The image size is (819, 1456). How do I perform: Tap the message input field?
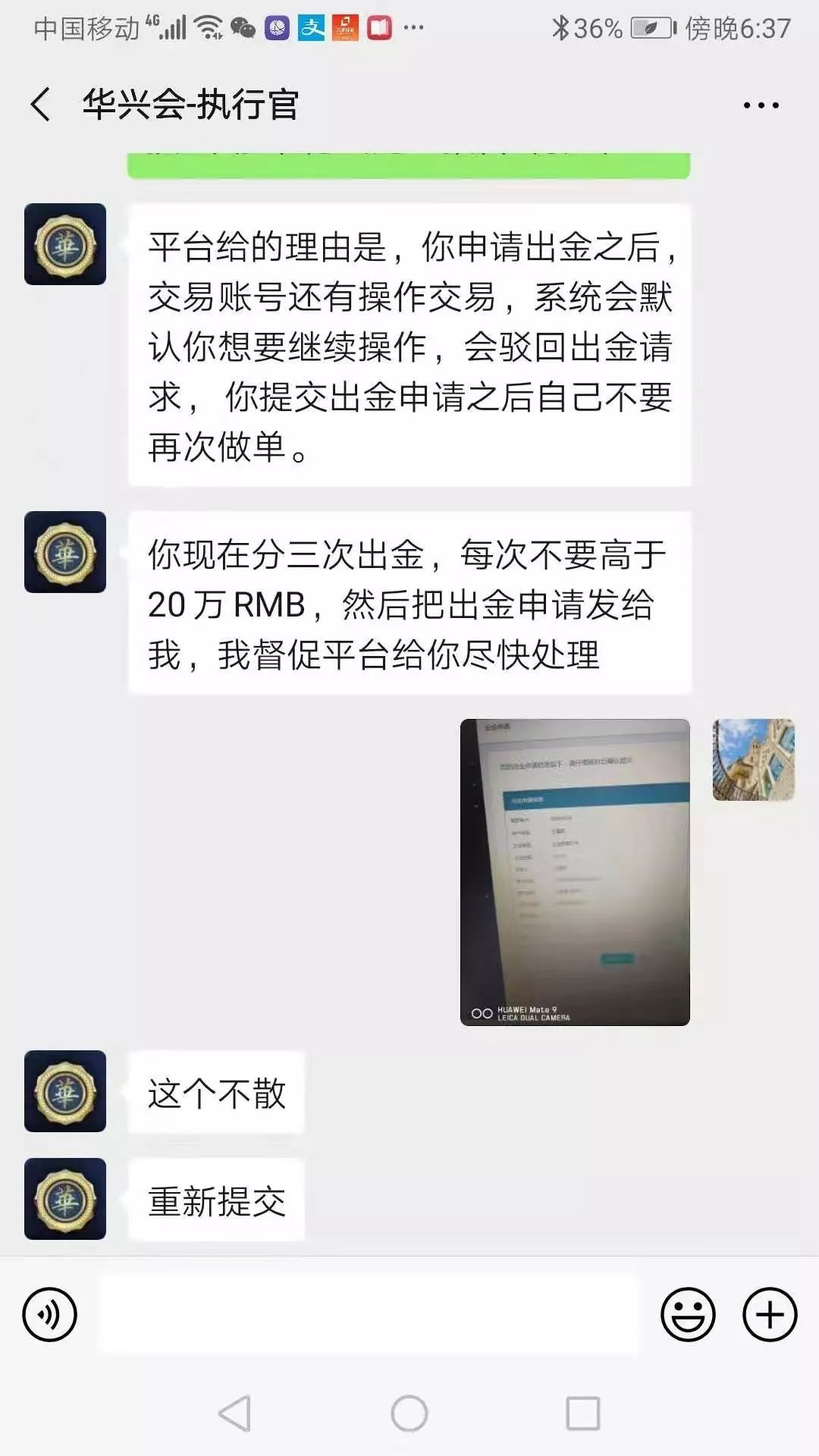click(x=369, y=1314)
